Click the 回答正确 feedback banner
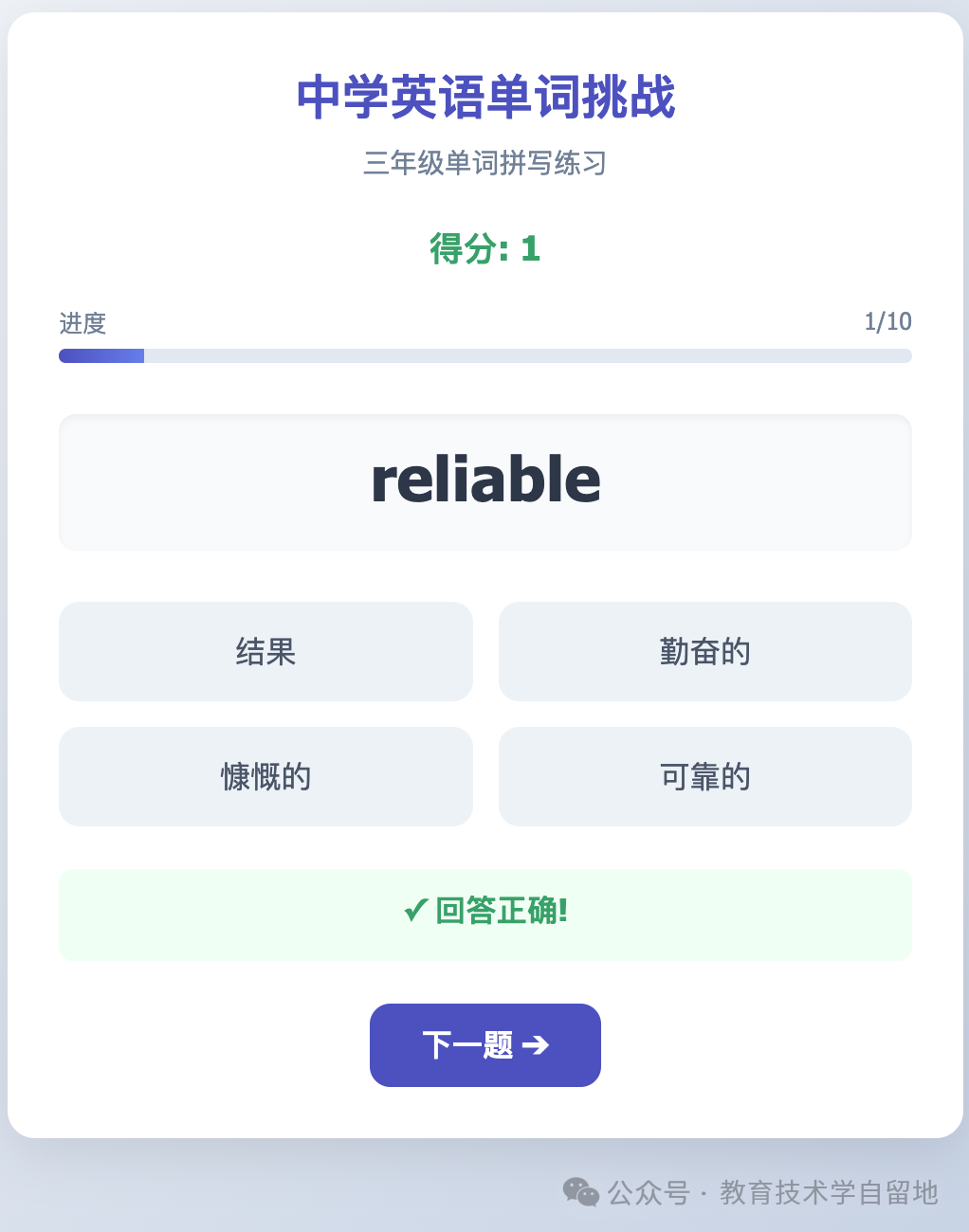 [x=484, y=914]
